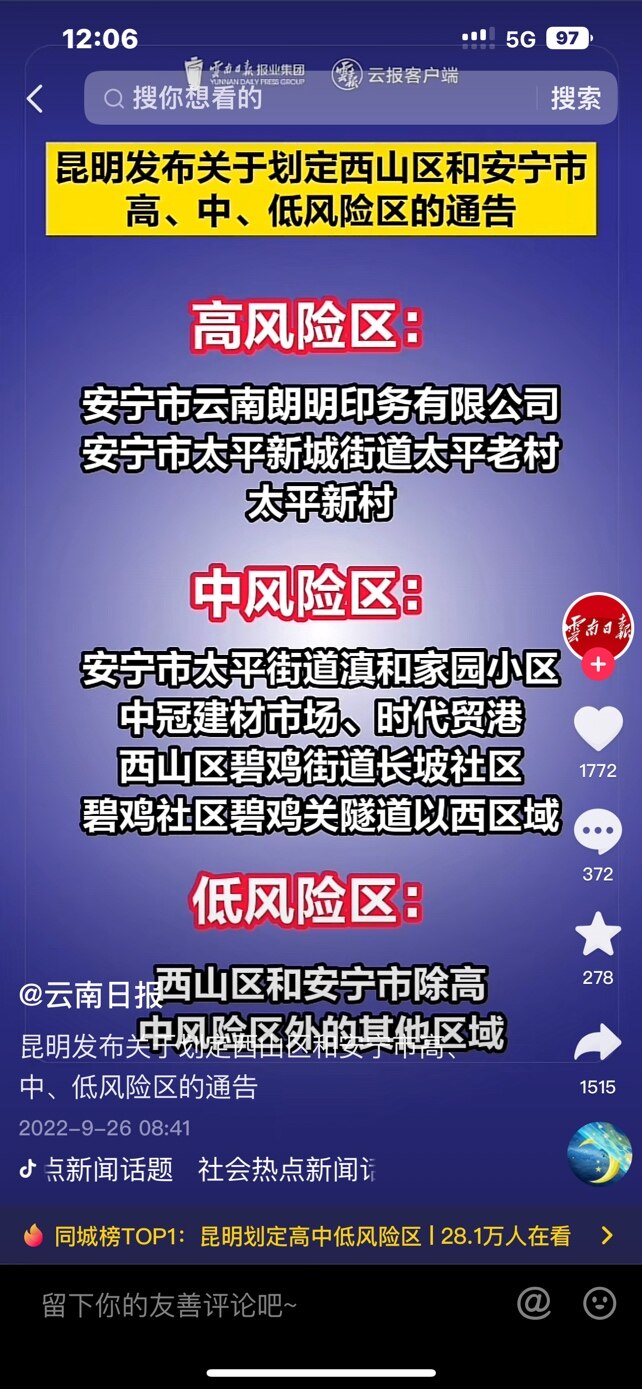Open the spinning music disc
Image resolution: width=642 pixels, height=1389 pixels.
click(x=599, y=1153)
